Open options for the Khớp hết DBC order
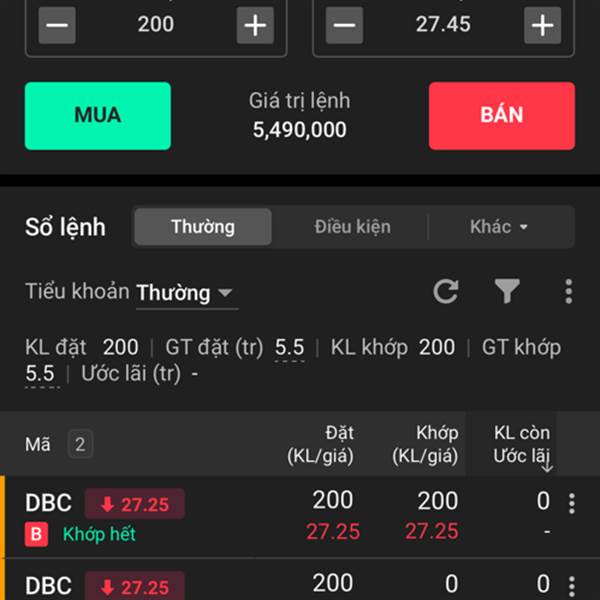The image size is (600, 600). pos(571,504)
